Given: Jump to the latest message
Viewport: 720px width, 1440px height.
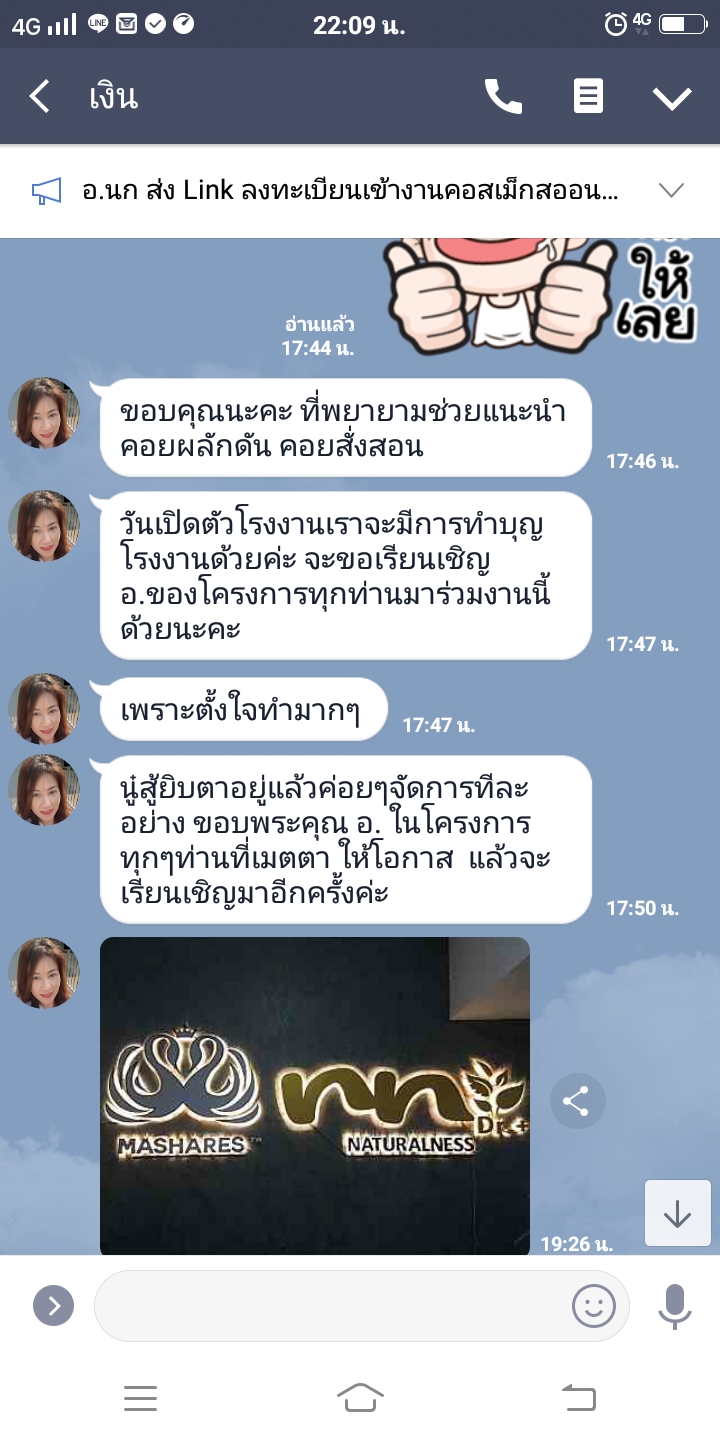Looking at the screenshot, I should [677, 1213].
